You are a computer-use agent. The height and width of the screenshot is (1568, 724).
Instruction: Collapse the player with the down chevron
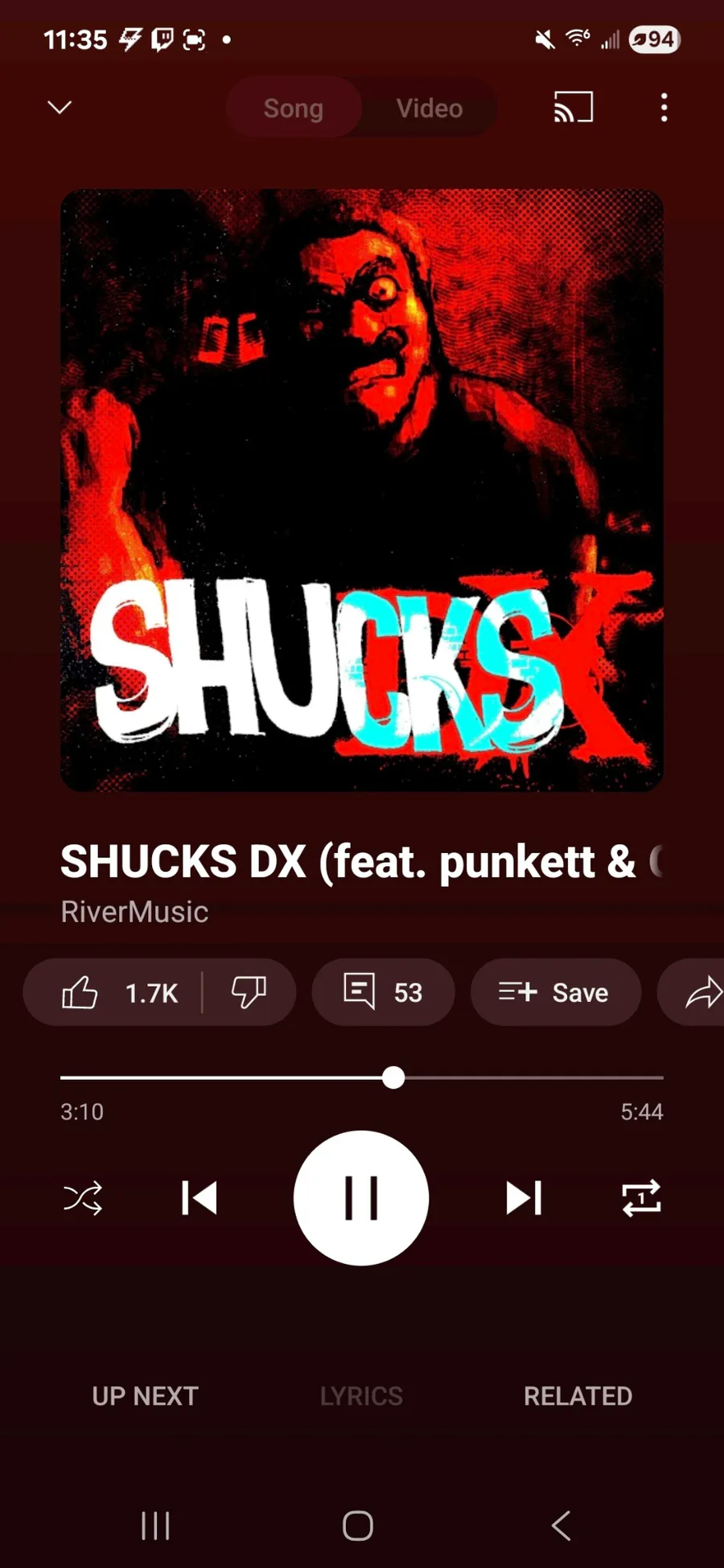tap(60, 107)
